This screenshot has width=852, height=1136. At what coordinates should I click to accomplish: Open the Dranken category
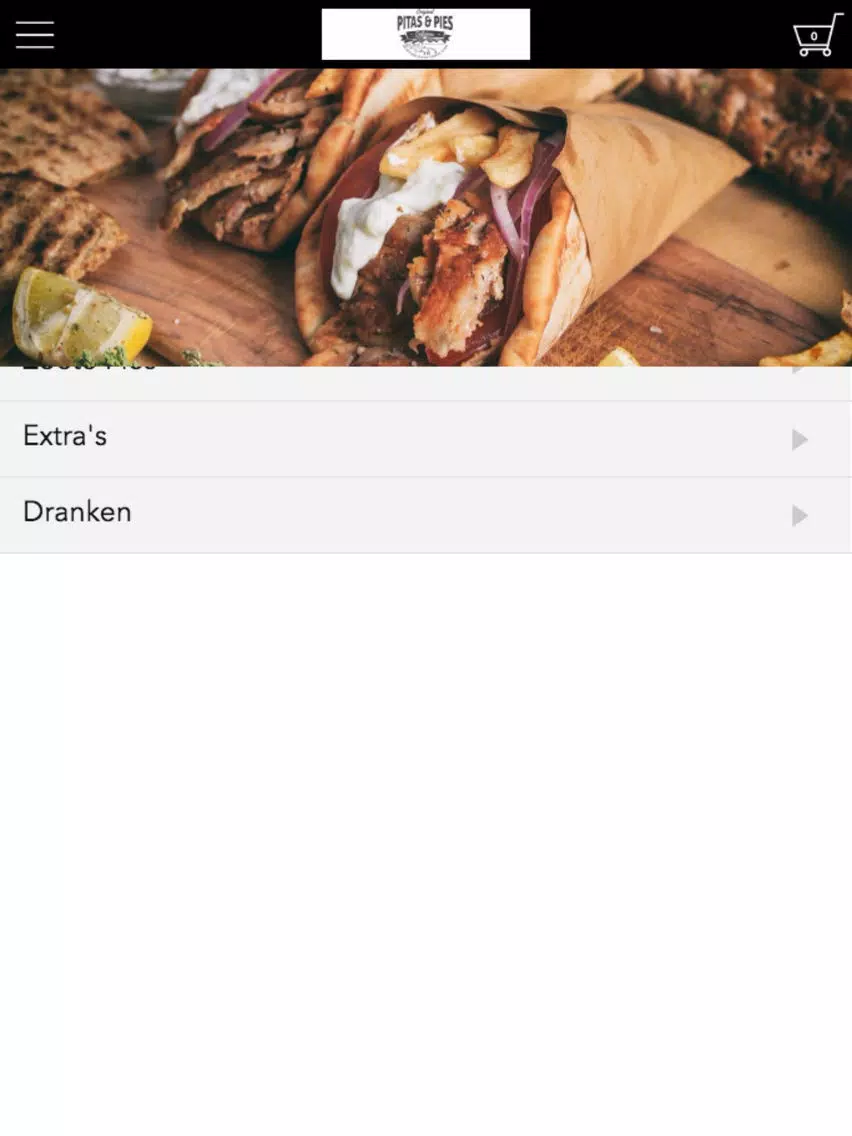425,514
